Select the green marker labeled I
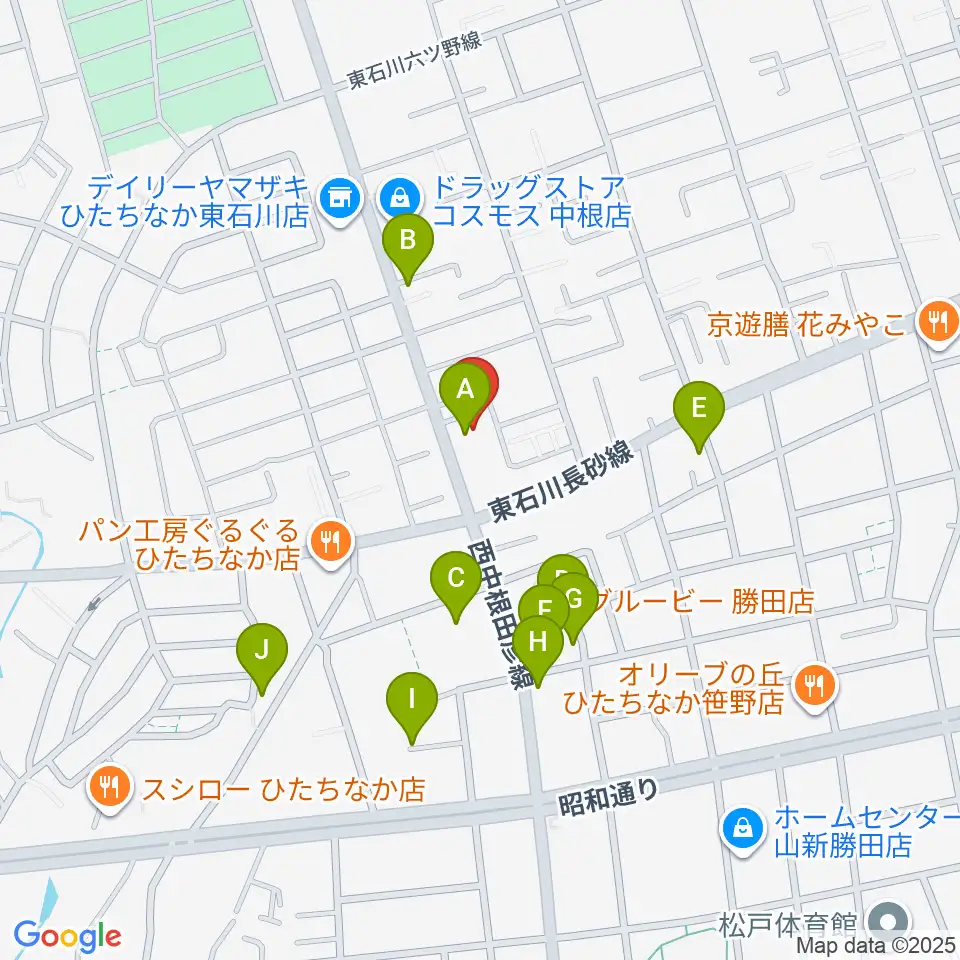960x960 pixels. (411, 707)
